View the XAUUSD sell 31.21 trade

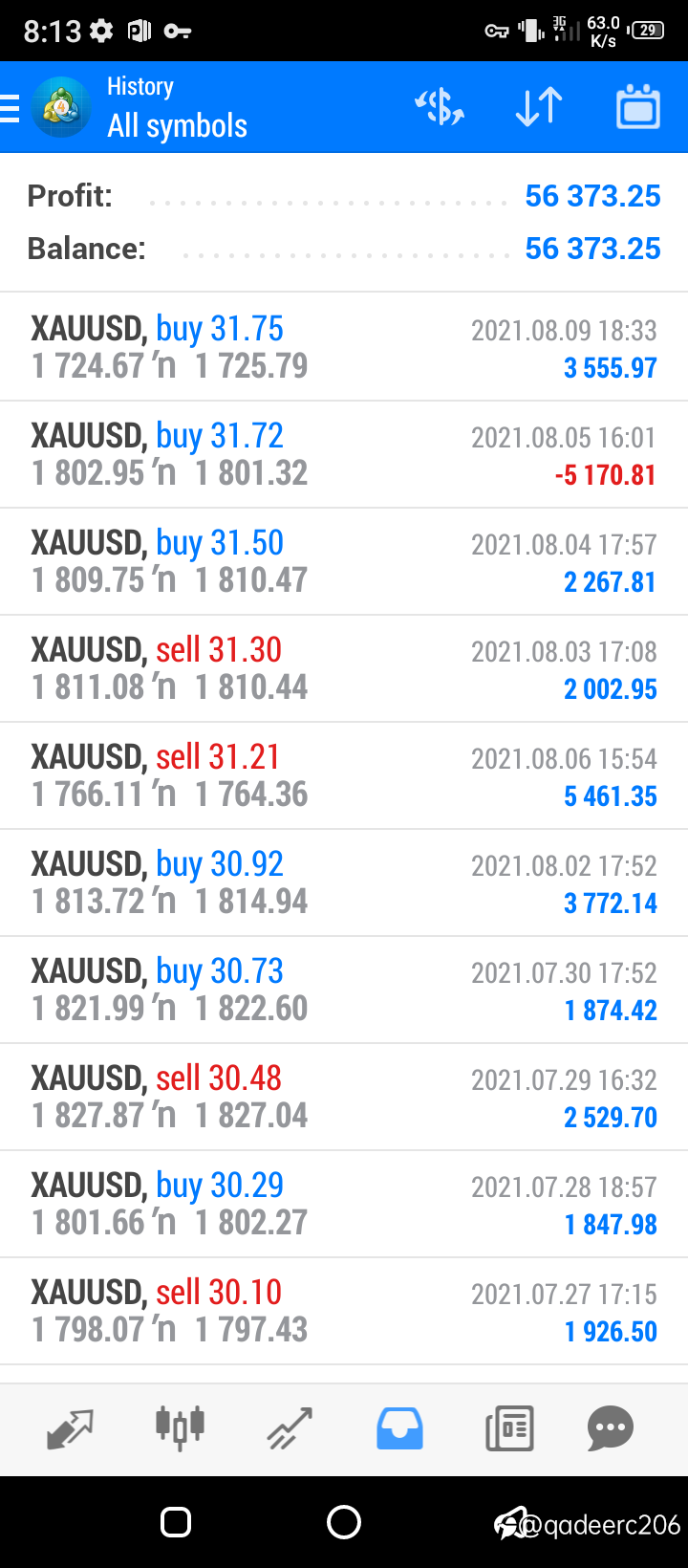(344, 775)
